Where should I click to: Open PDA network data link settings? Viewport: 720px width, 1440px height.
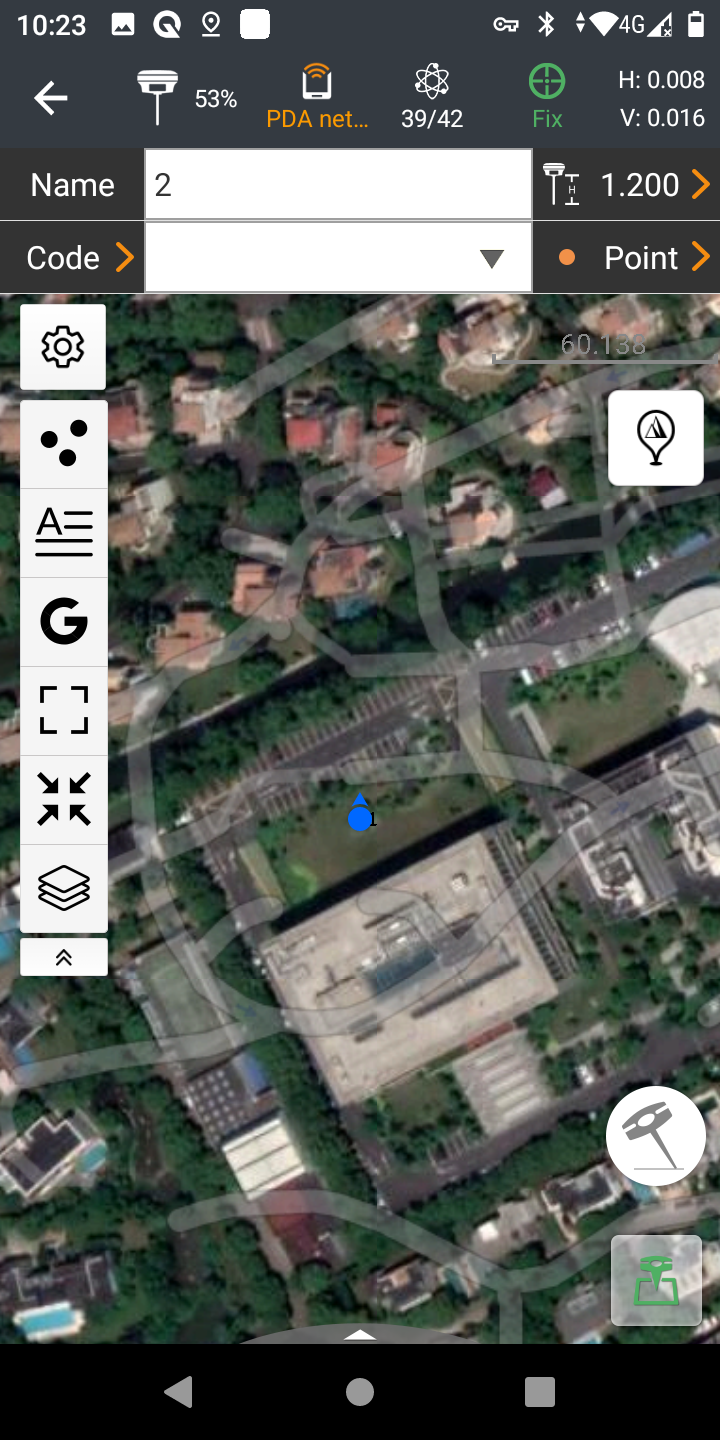[317, 98]
